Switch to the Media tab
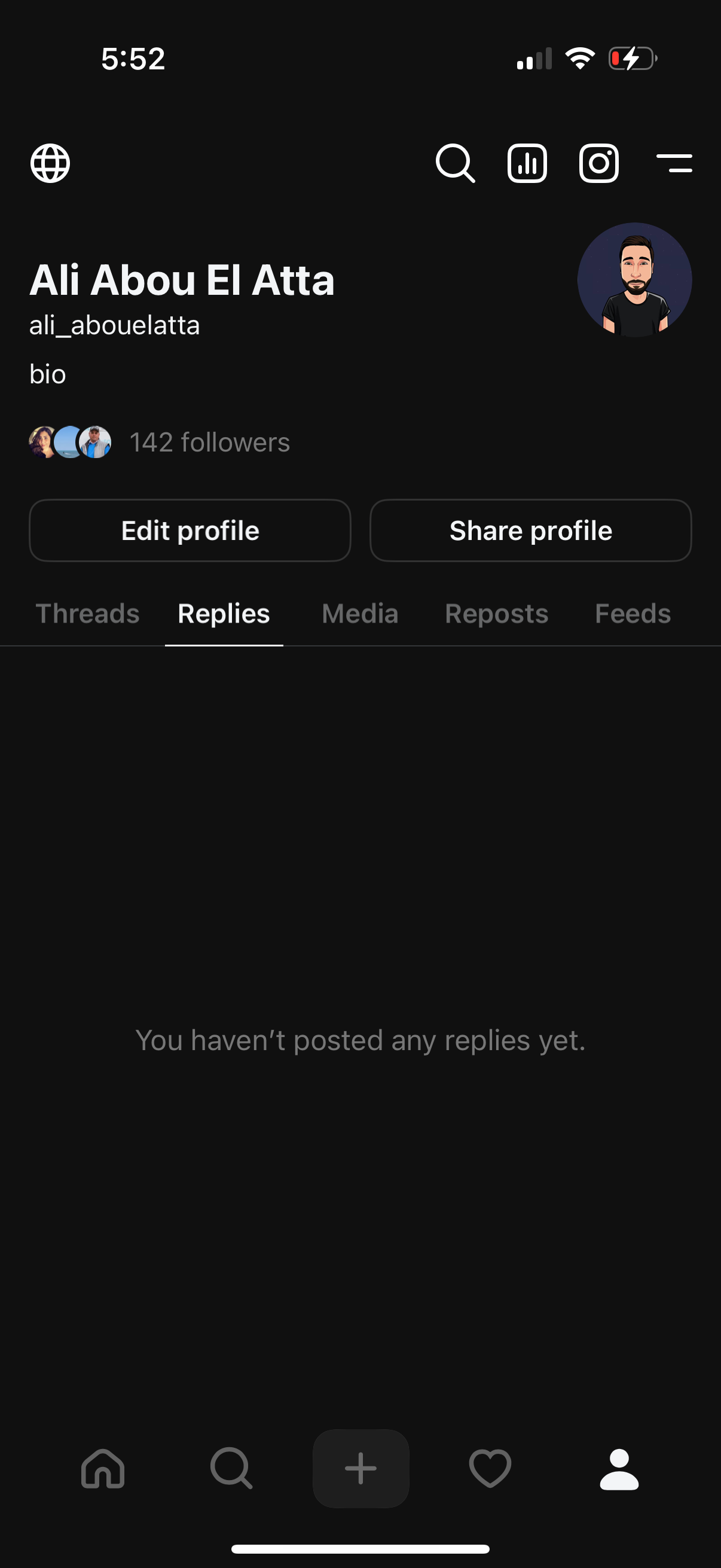The height and width of the screenshot is (1568, 721). point(359,614)
